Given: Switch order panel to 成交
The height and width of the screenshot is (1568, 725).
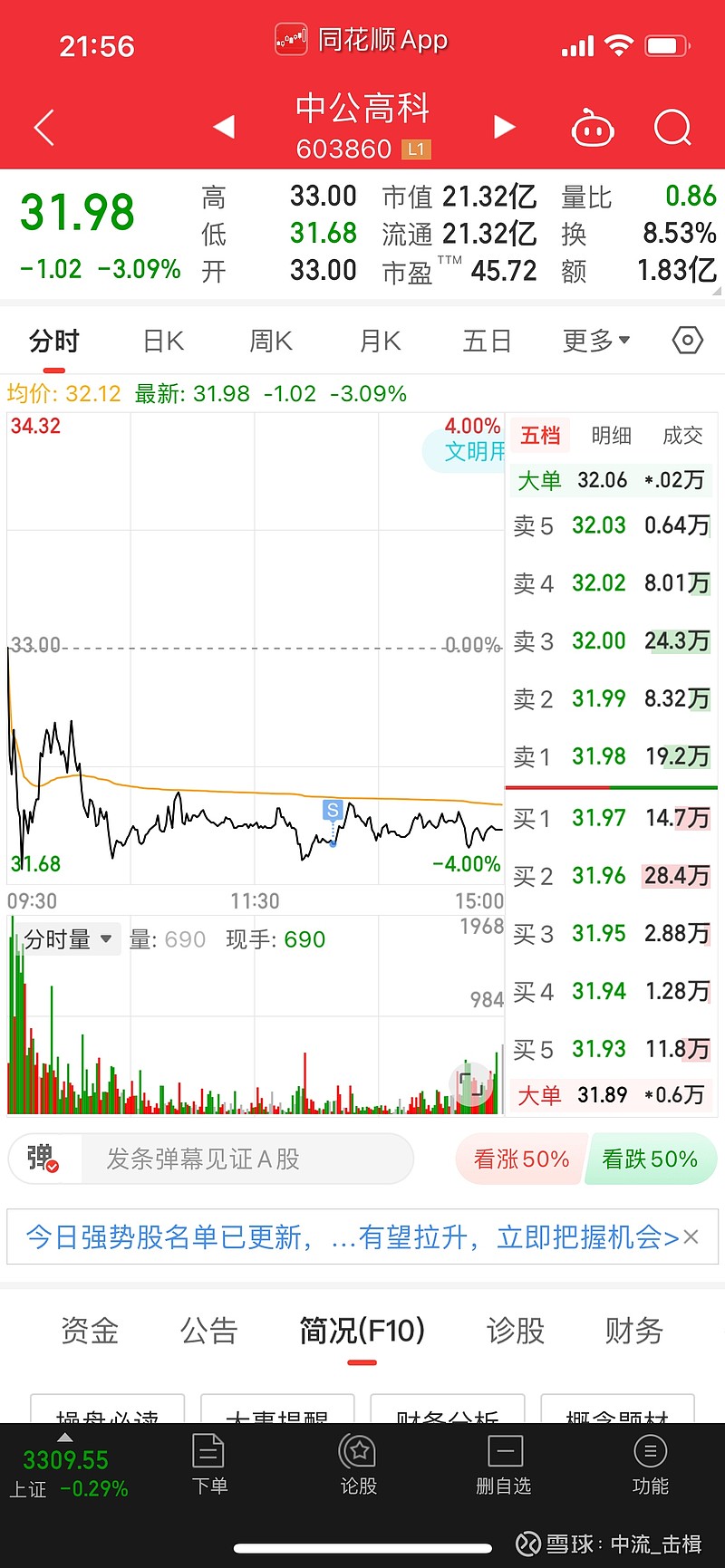Looking at the screenshot, I should (x=682, y=436).
